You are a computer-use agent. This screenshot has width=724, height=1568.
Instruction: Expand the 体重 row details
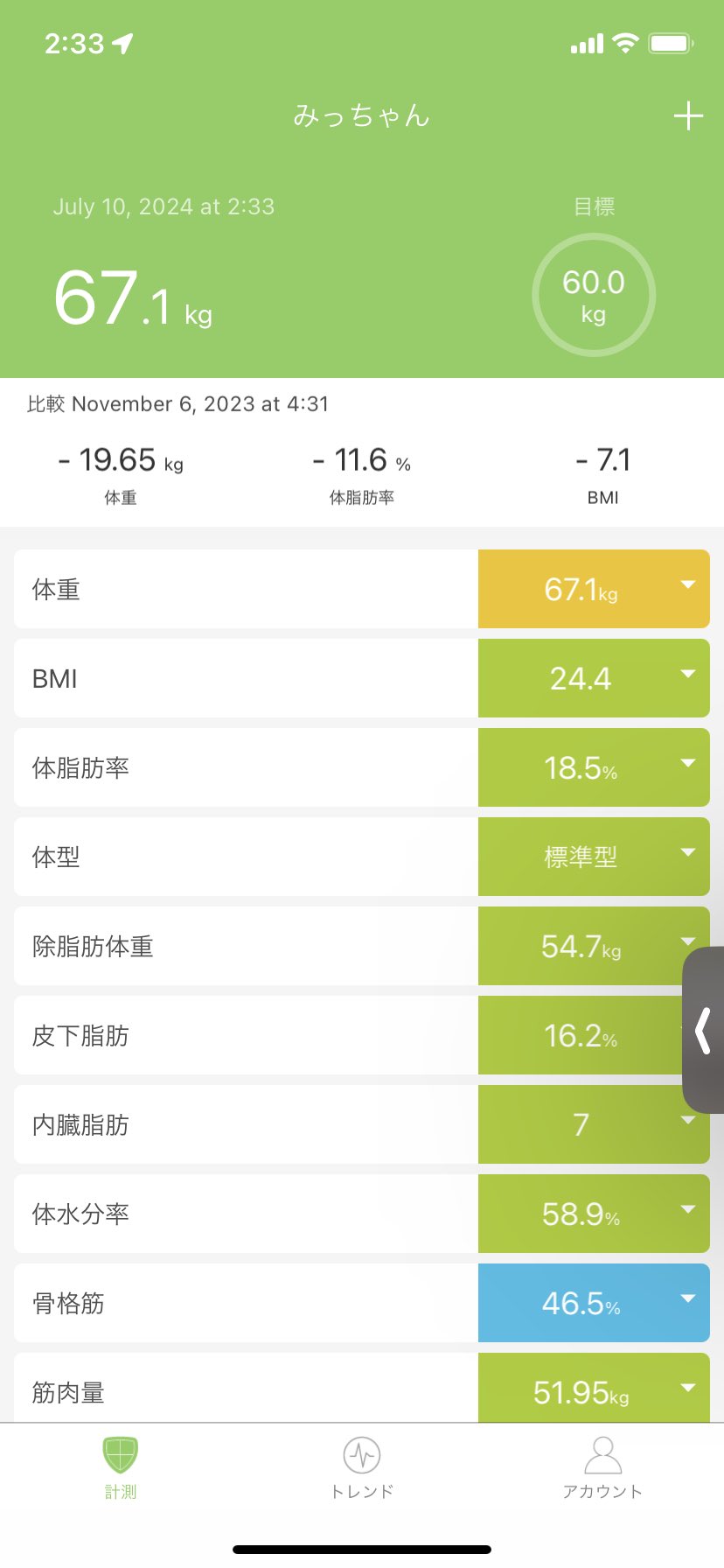687,585
